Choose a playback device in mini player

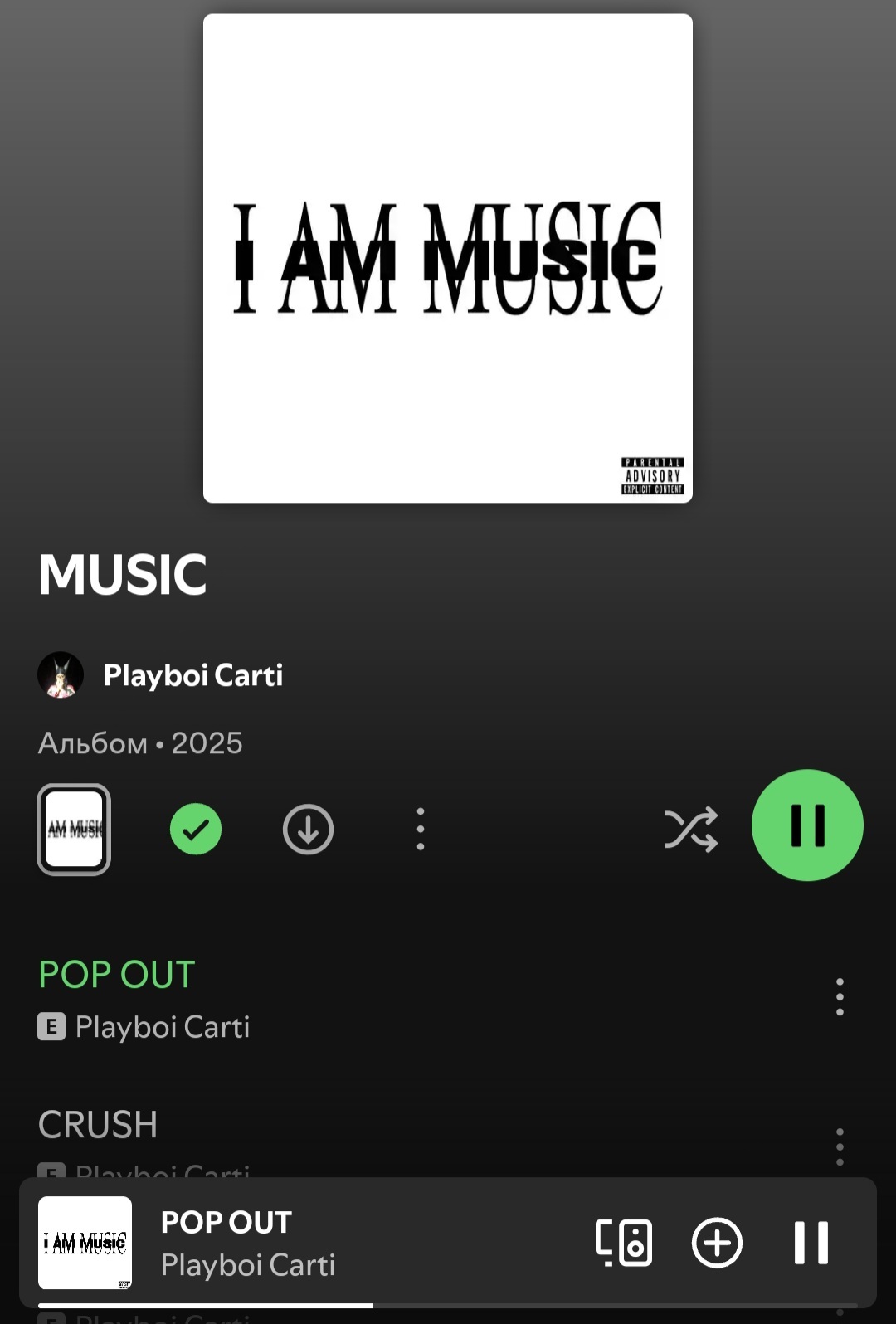624,1242
